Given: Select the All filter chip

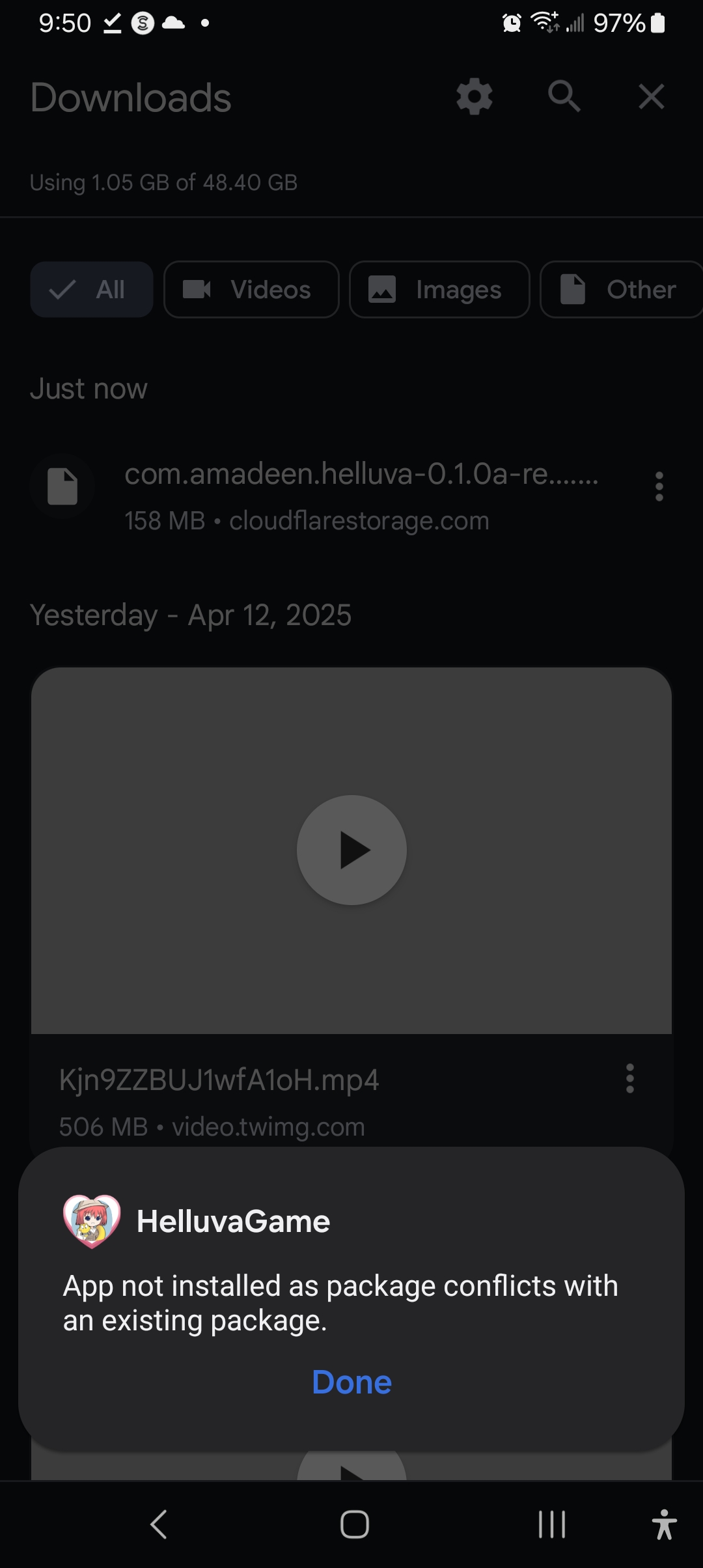Looking at the screenshot, I should coord(92,290).
